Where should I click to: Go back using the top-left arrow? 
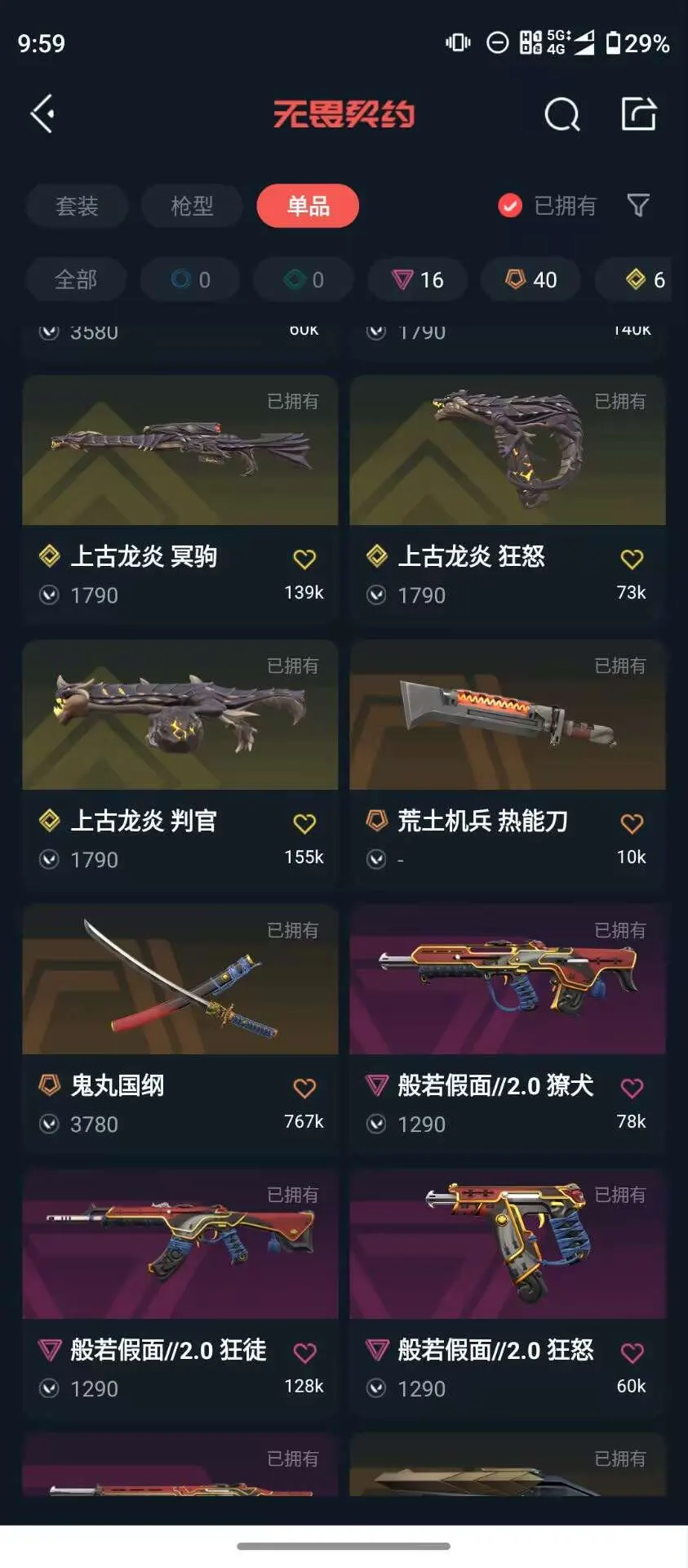42,114
